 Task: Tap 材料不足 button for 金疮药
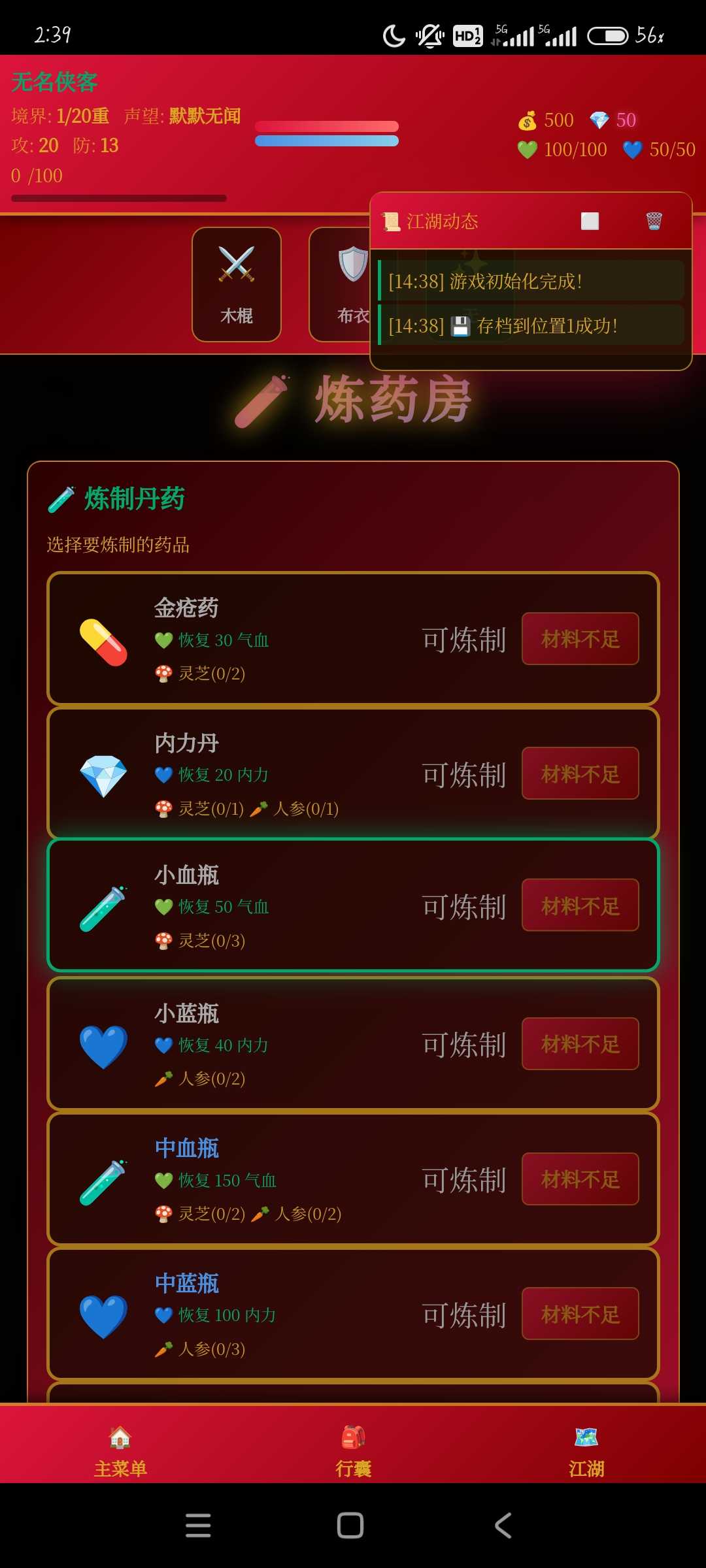(580, 639)
